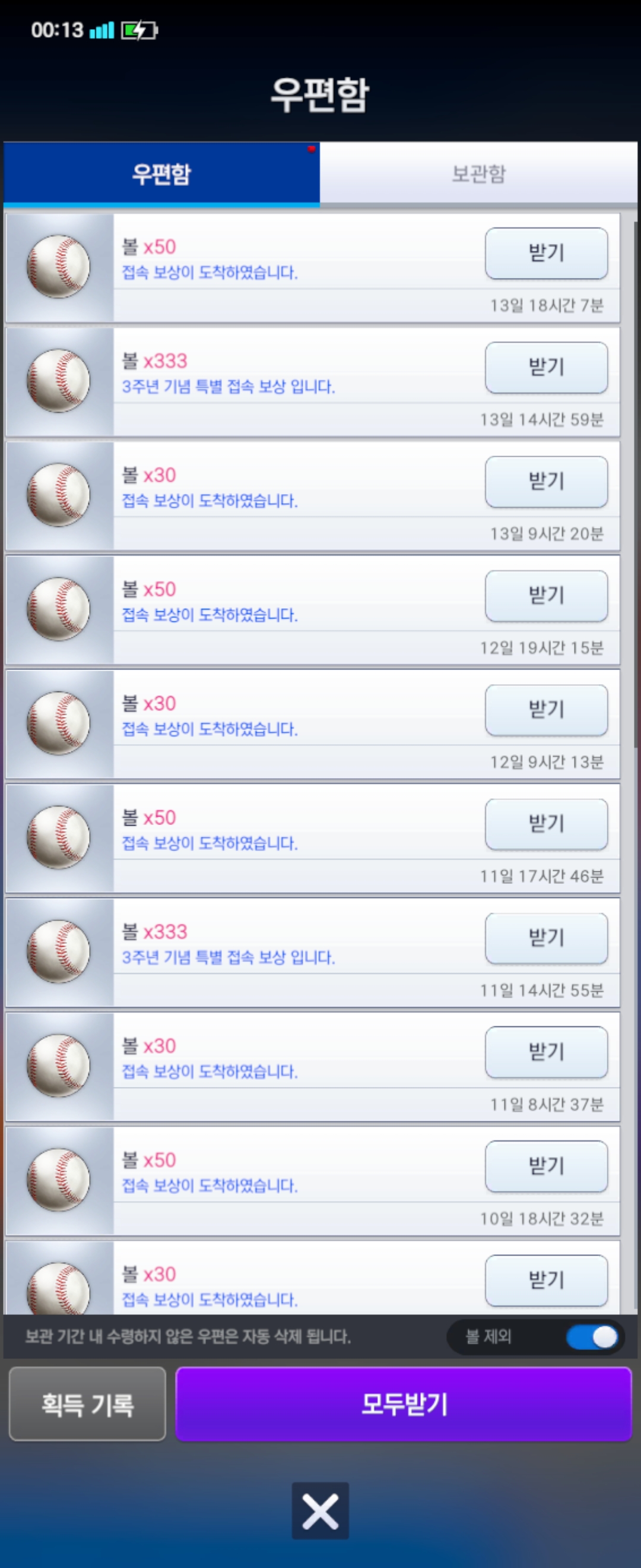The height and width of the screenshot is (1568, 641).
Task: Select the 우편함 tab
Action: 162,174
